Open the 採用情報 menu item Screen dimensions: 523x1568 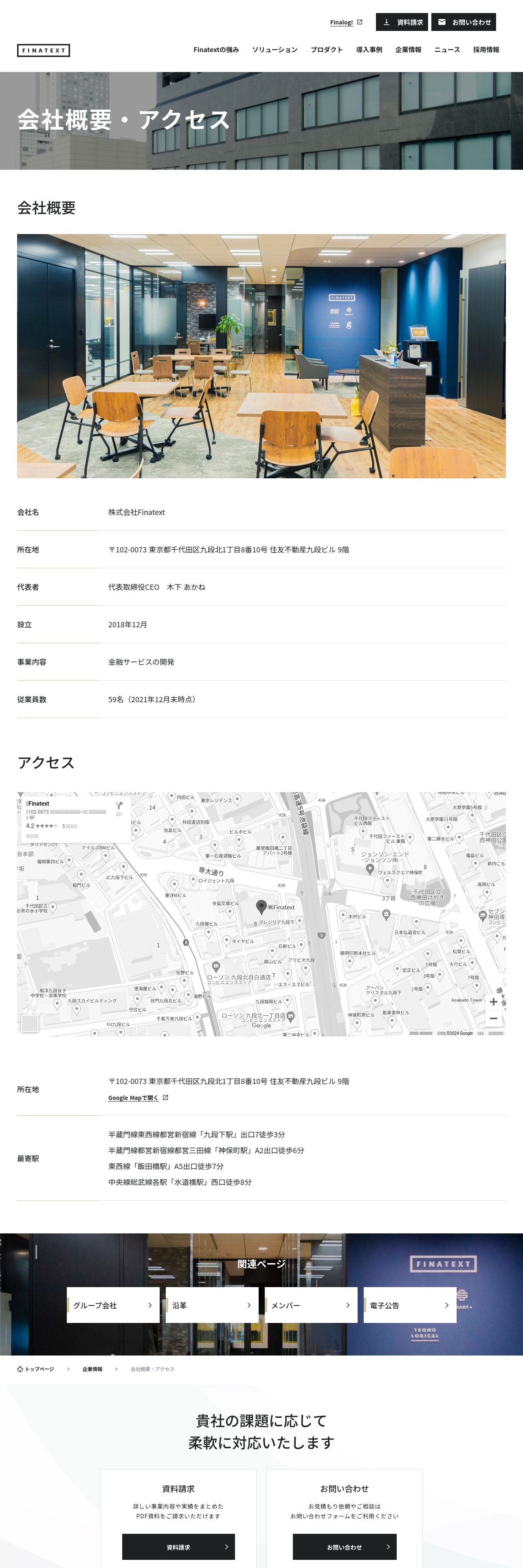pos(486,50)
